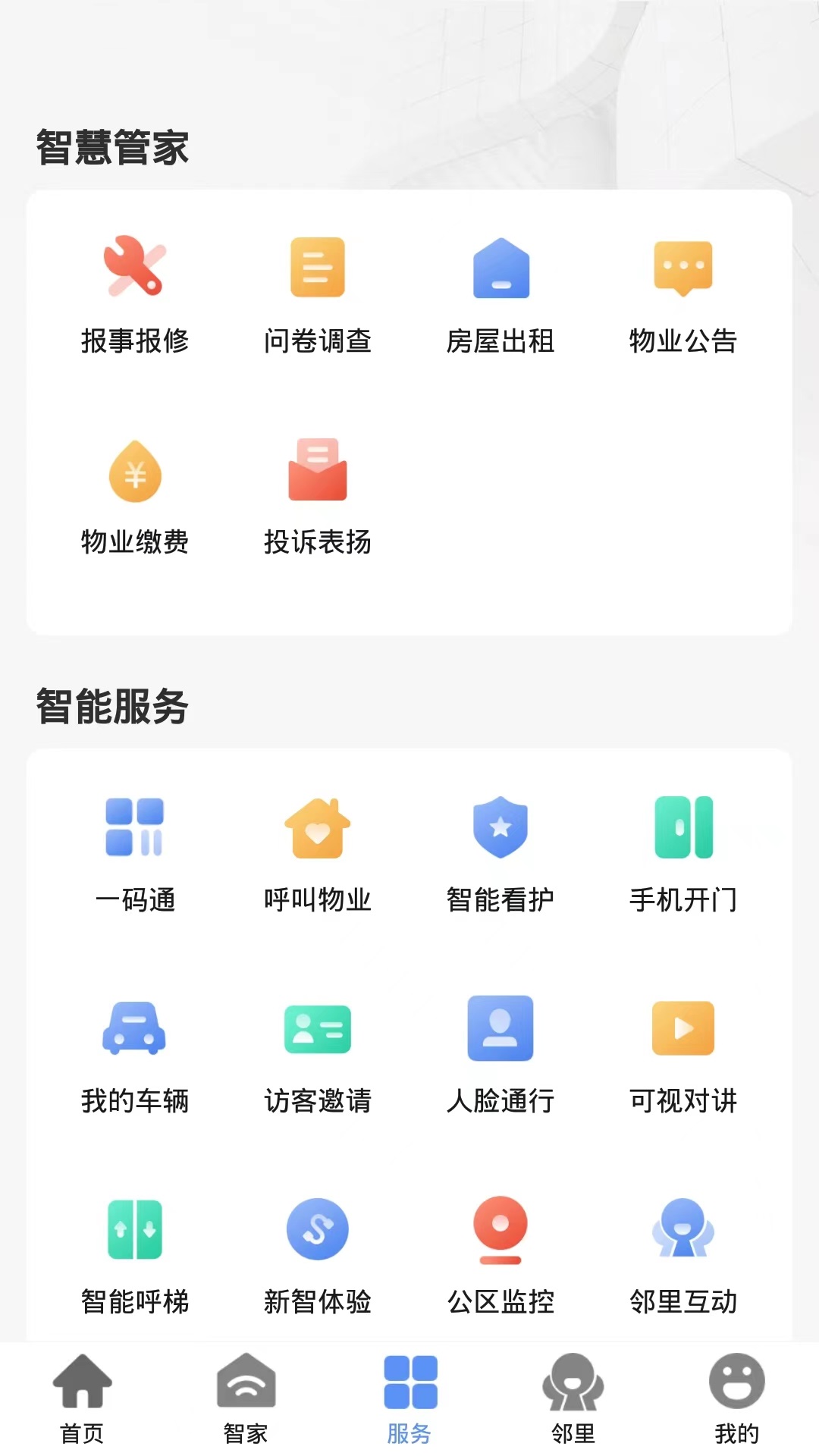View 物业公告 property announcements
This screenshot has width=819, height=1456.
click(682, 294)
